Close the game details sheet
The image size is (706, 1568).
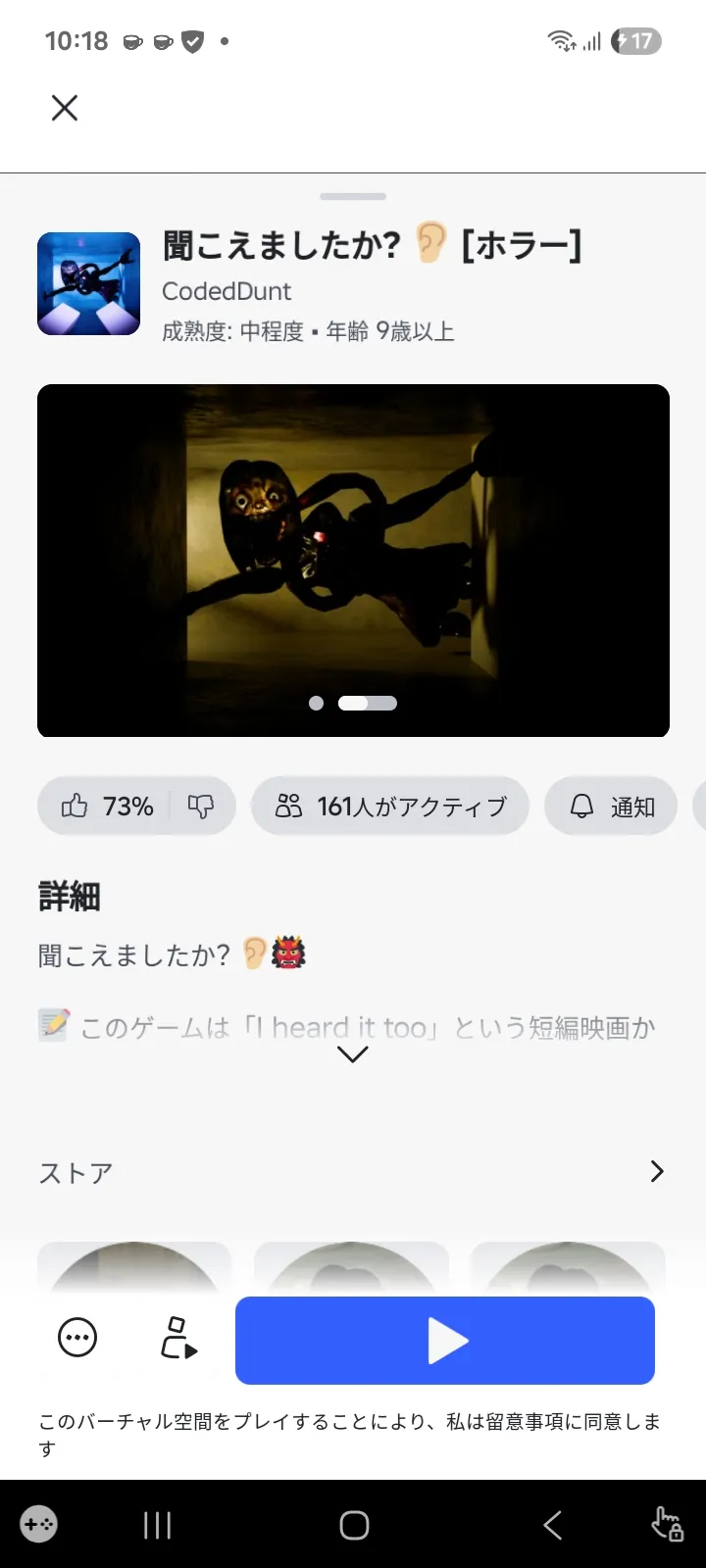click(65, 108)
